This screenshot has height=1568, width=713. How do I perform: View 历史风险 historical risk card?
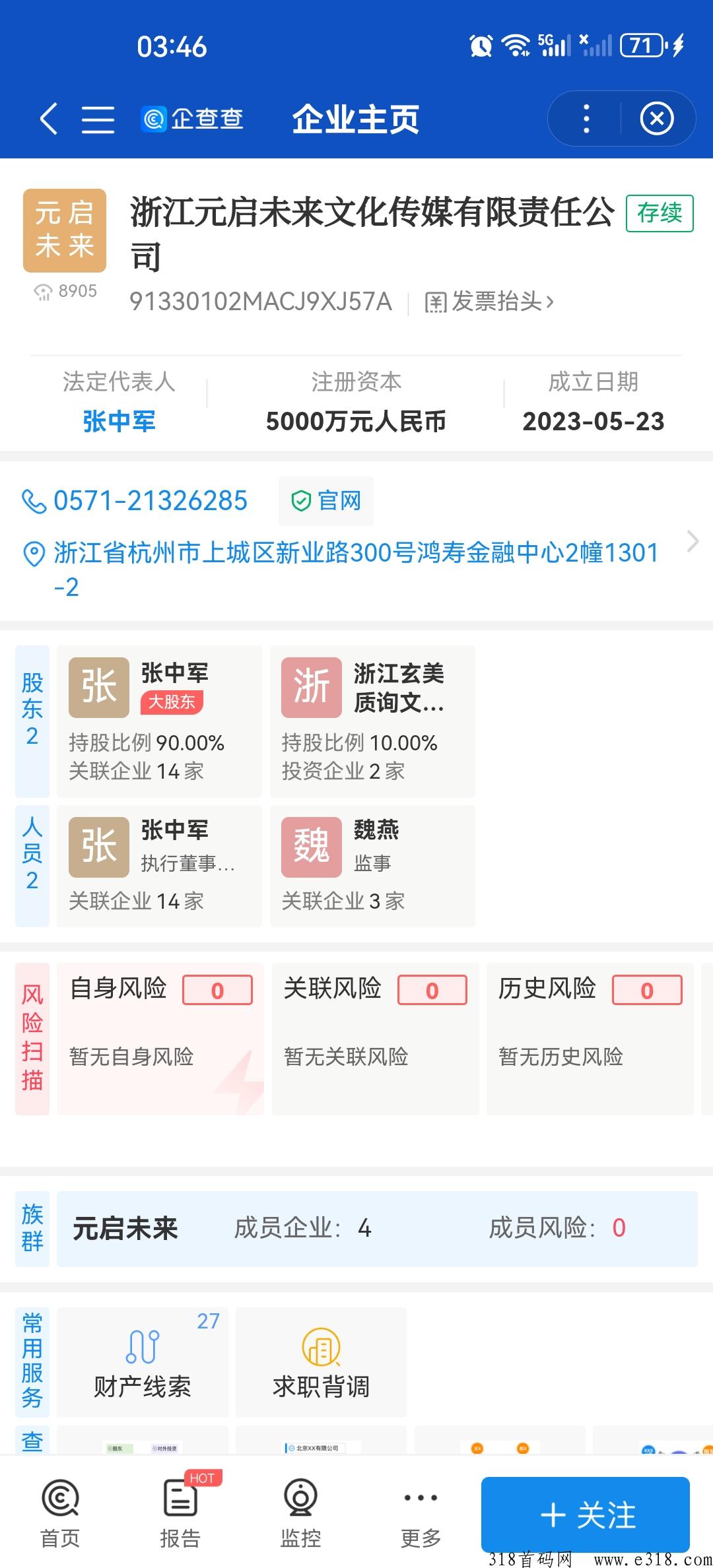point(590,1039)
